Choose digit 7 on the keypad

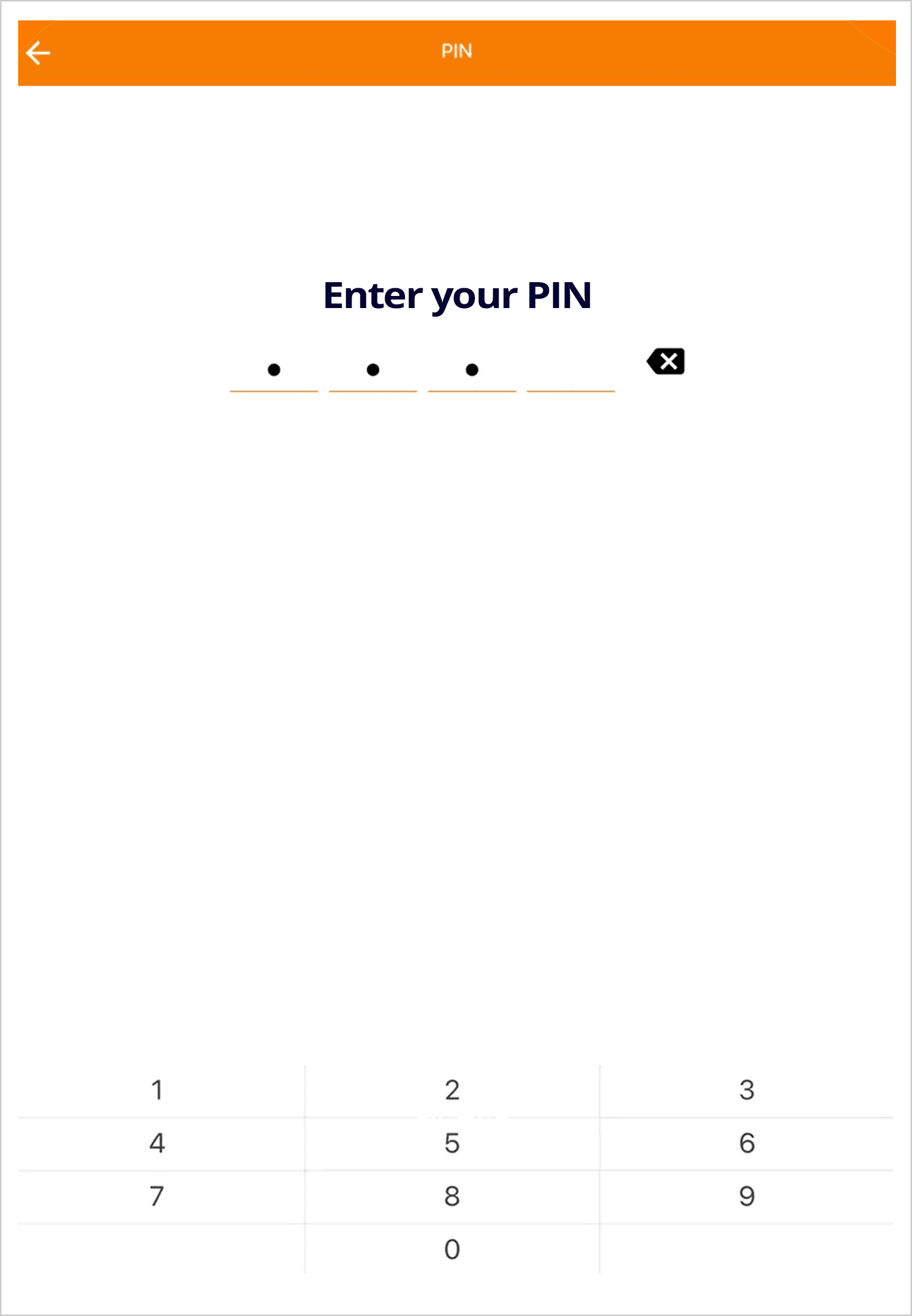[157, 1196]
